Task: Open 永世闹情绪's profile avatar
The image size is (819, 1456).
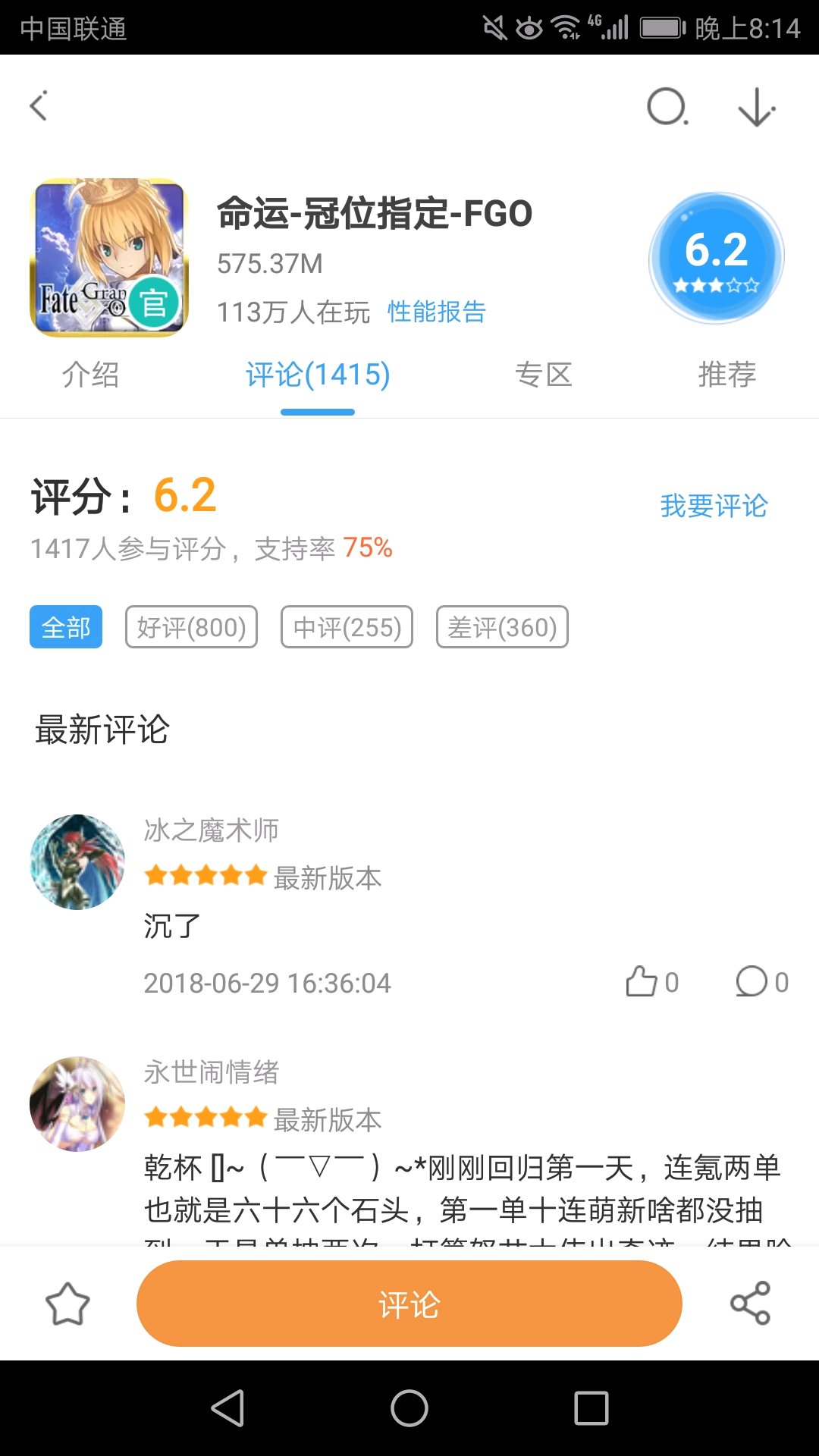Action: 77,1103
